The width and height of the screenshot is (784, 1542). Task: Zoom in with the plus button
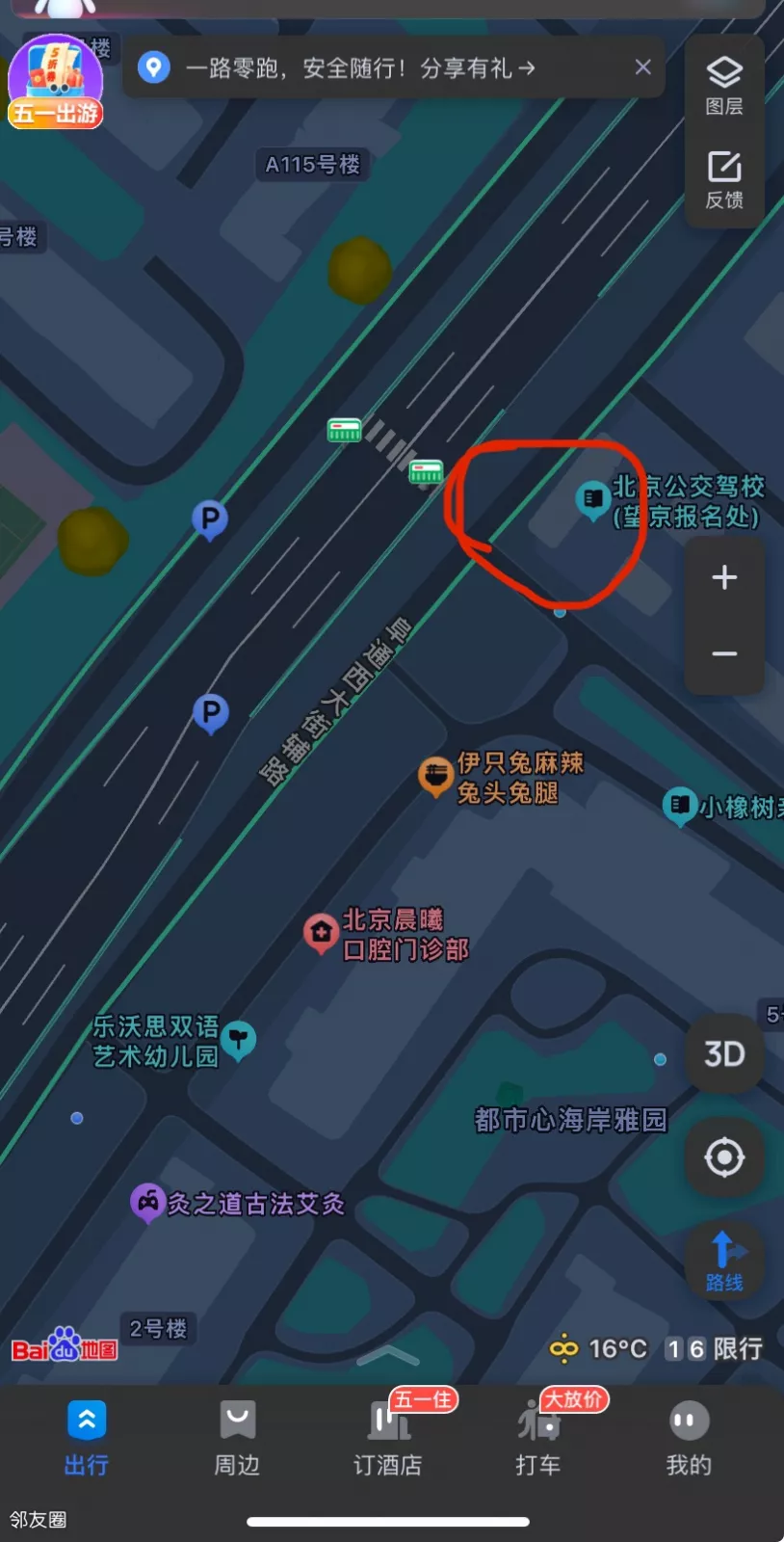pos(724,577)
